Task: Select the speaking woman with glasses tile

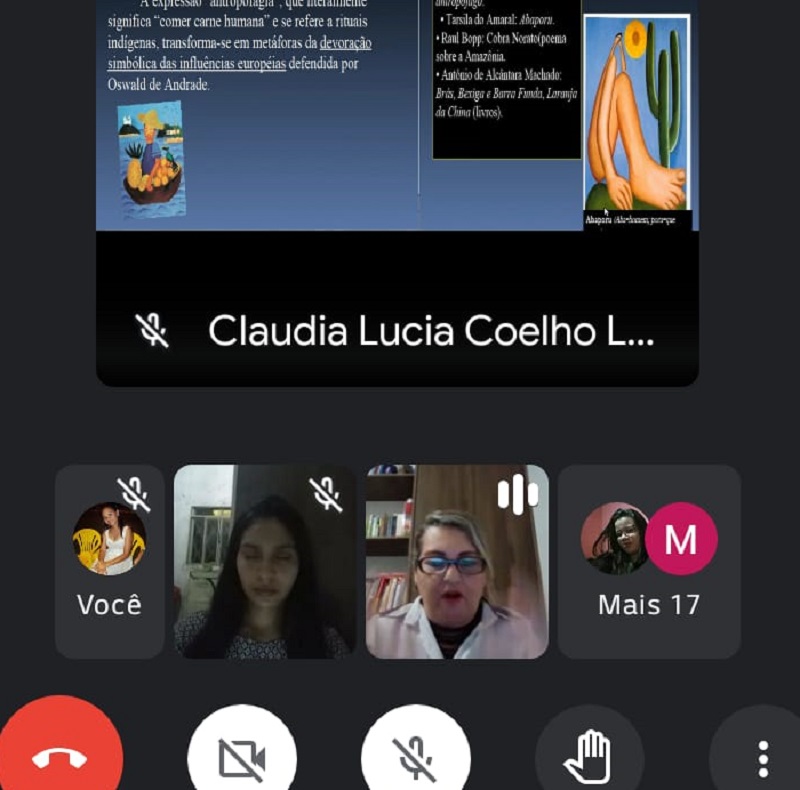Action: point(457,561)
